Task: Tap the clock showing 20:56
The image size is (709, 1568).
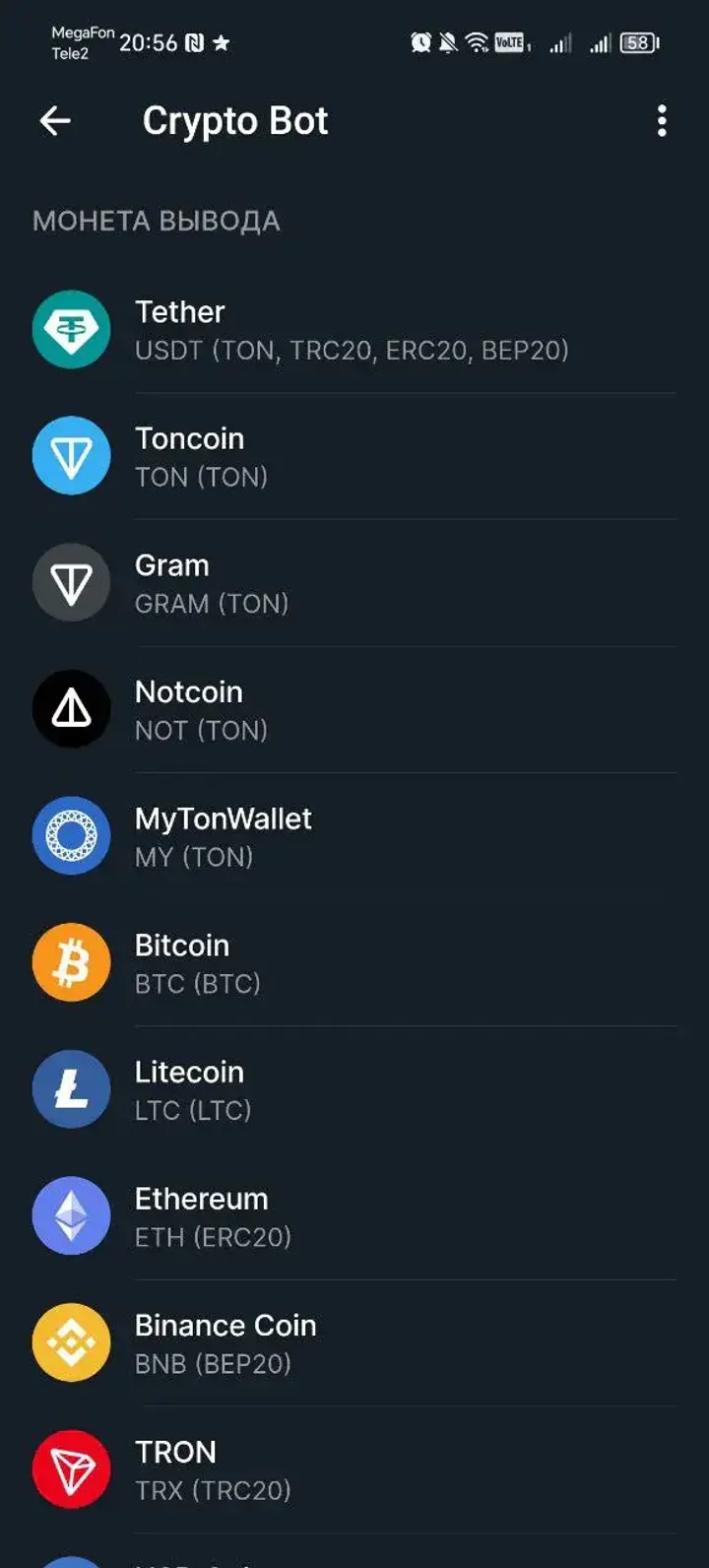Action: pos(149,43)
